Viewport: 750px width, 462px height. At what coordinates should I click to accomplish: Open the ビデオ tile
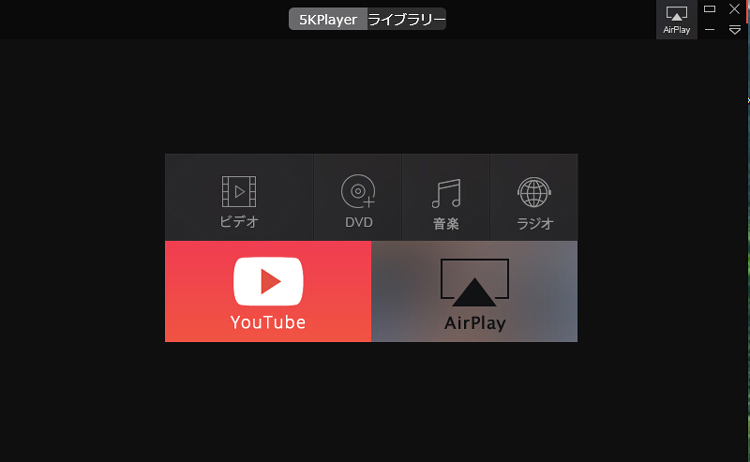pyautogui.click(x=239, y=198)
